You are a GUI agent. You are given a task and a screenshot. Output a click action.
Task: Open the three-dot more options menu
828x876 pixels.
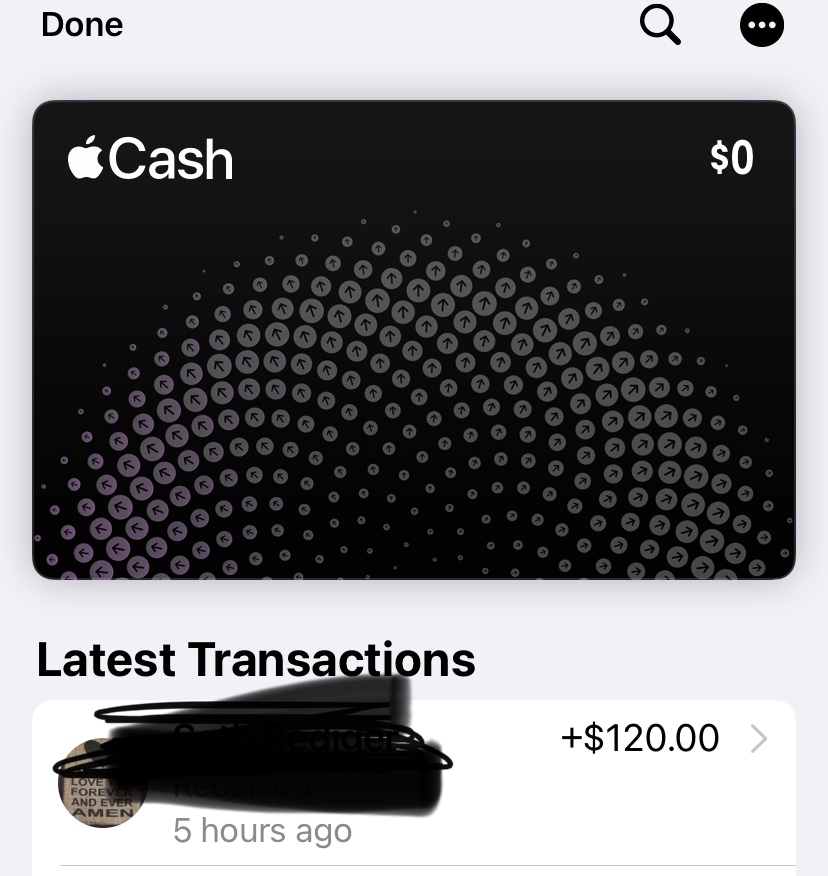[762, 25]
